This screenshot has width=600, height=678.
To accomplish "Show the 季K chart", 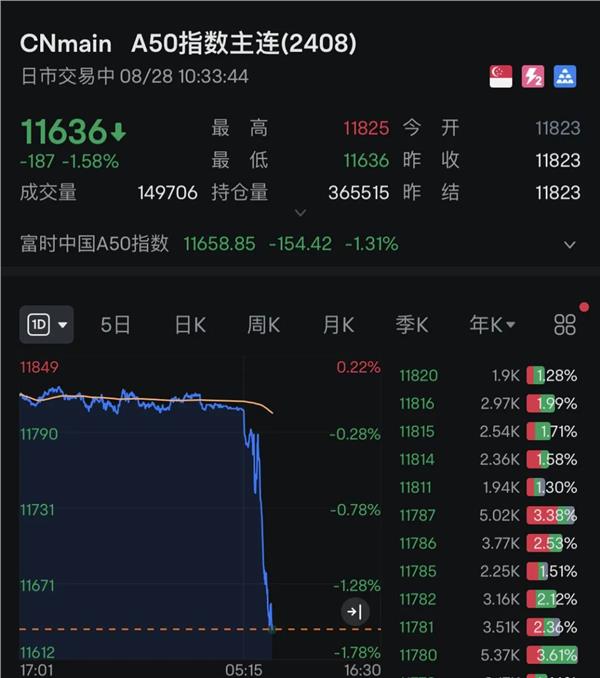I will point(412,324).
